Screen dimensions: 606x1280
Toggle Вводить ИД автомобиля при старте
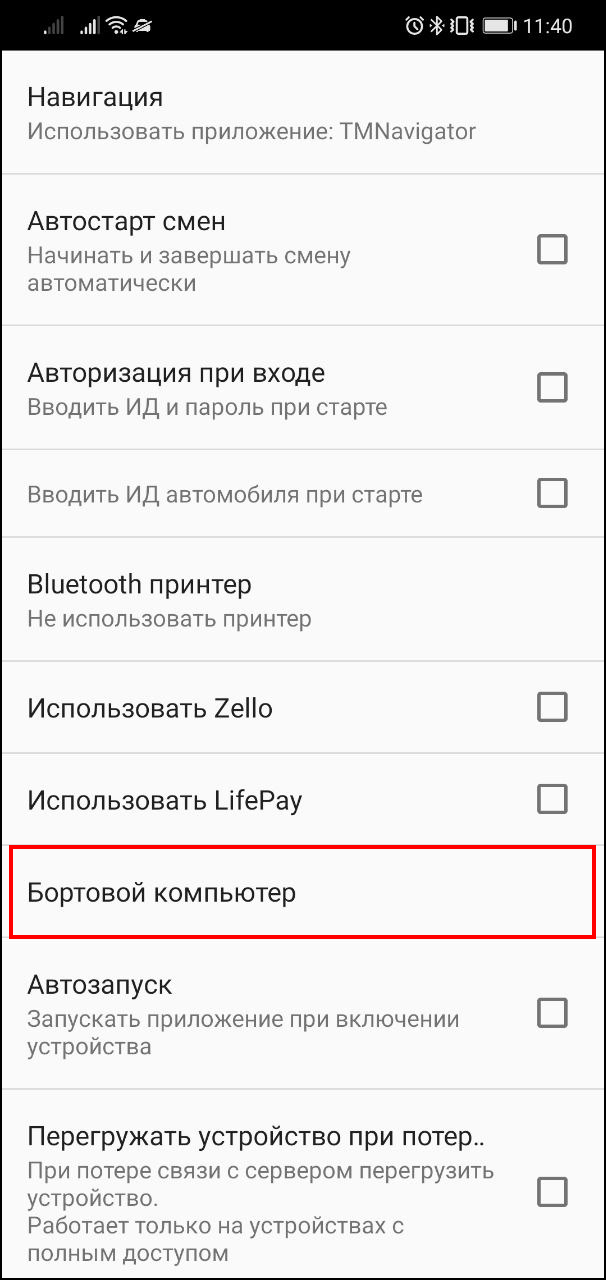[552, 493]
